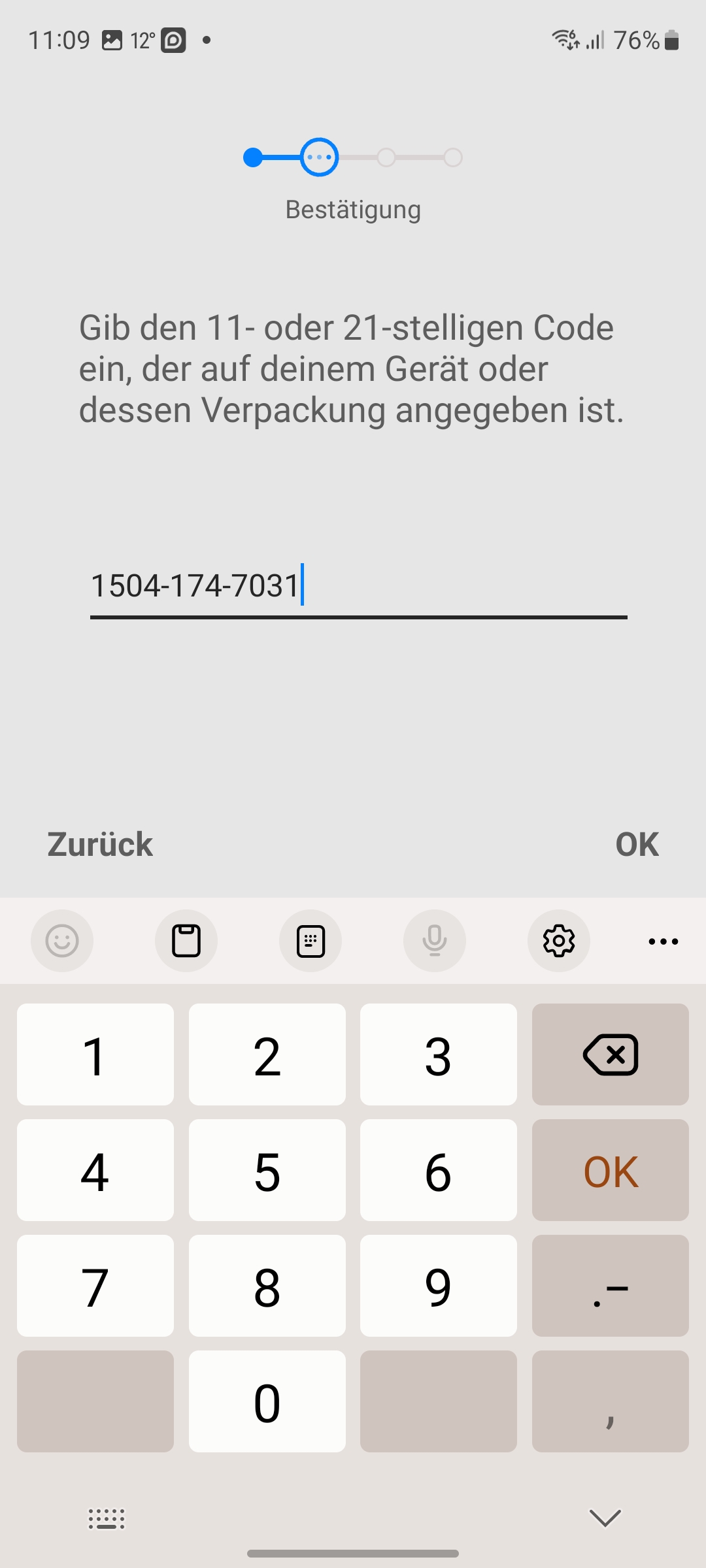
Task: Start voice input with the microphone
Action: (435, 941)
